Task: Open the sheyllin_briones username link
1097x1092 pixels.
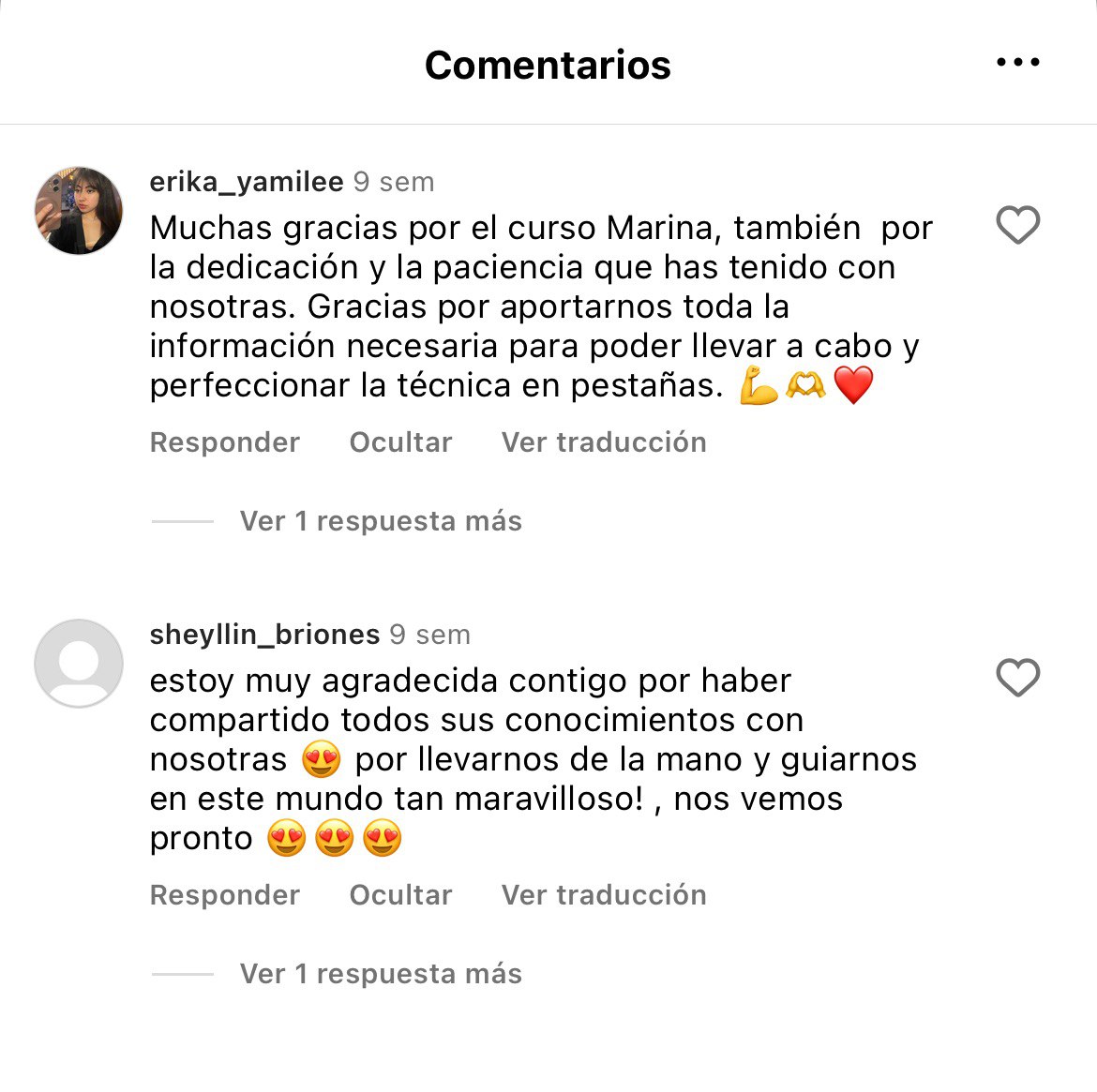Action: coord(264,635)
